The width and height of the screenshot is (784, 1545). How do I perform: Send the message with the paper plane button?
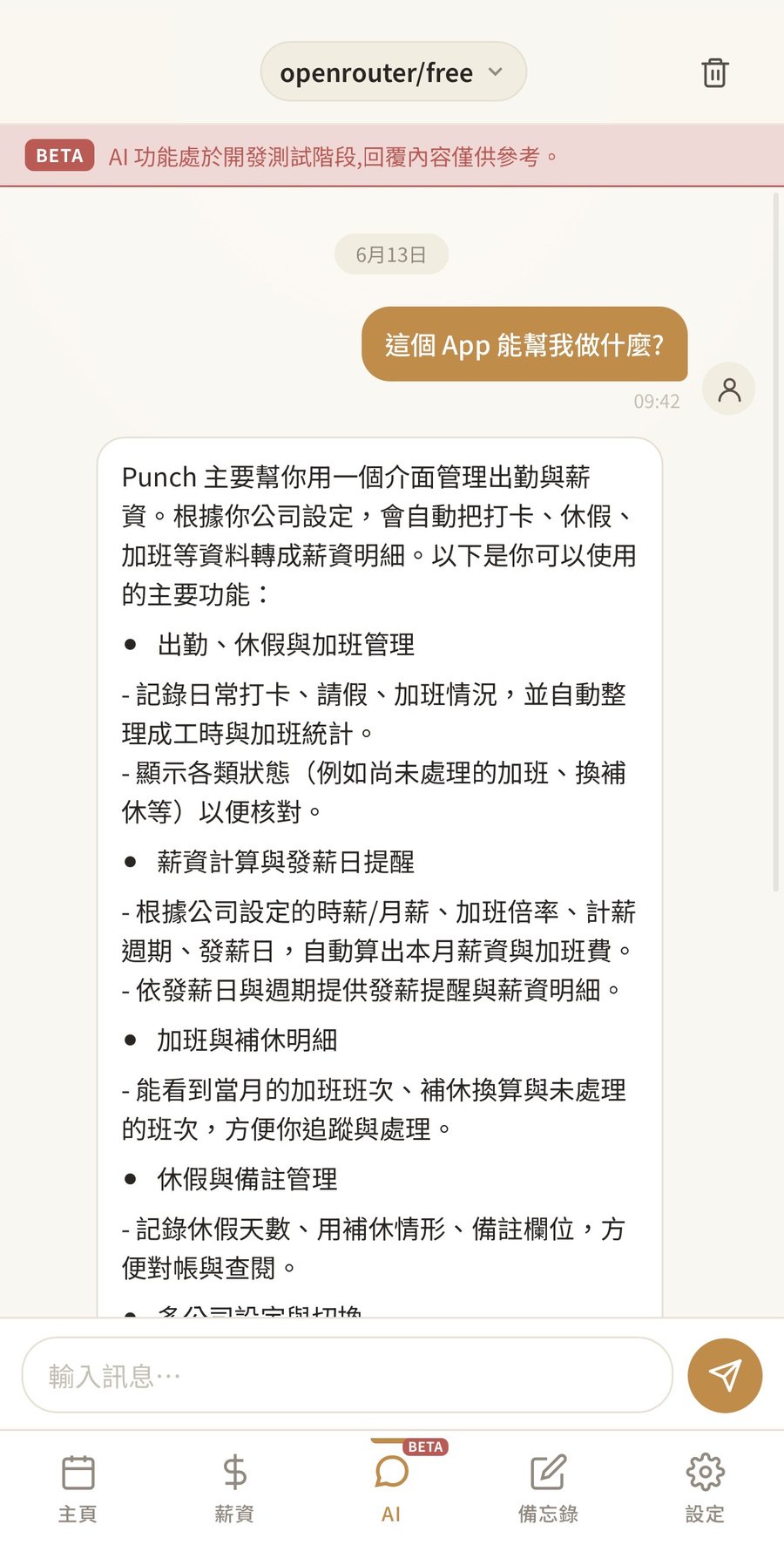(x=725, y=1375)
